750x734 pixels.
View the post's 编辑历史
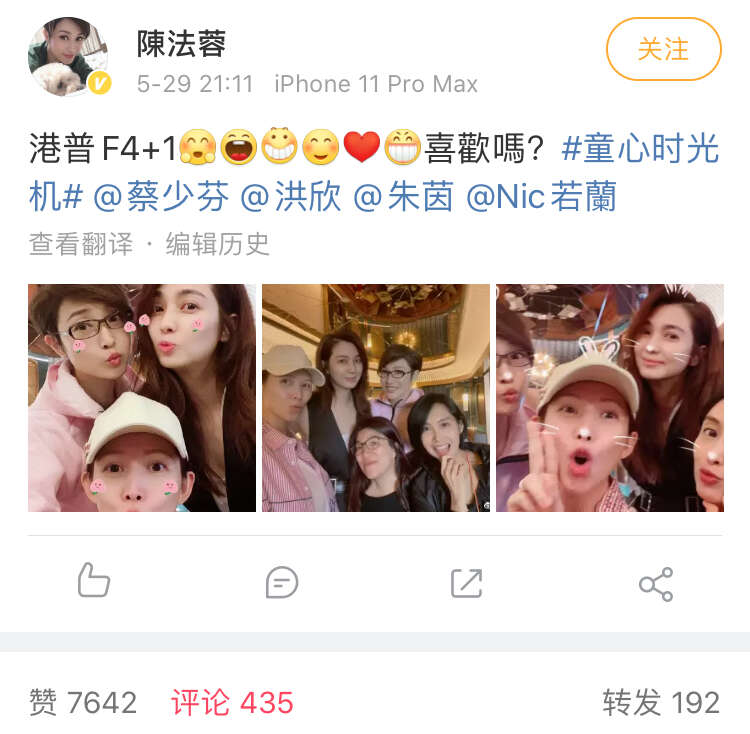[217, 244]
